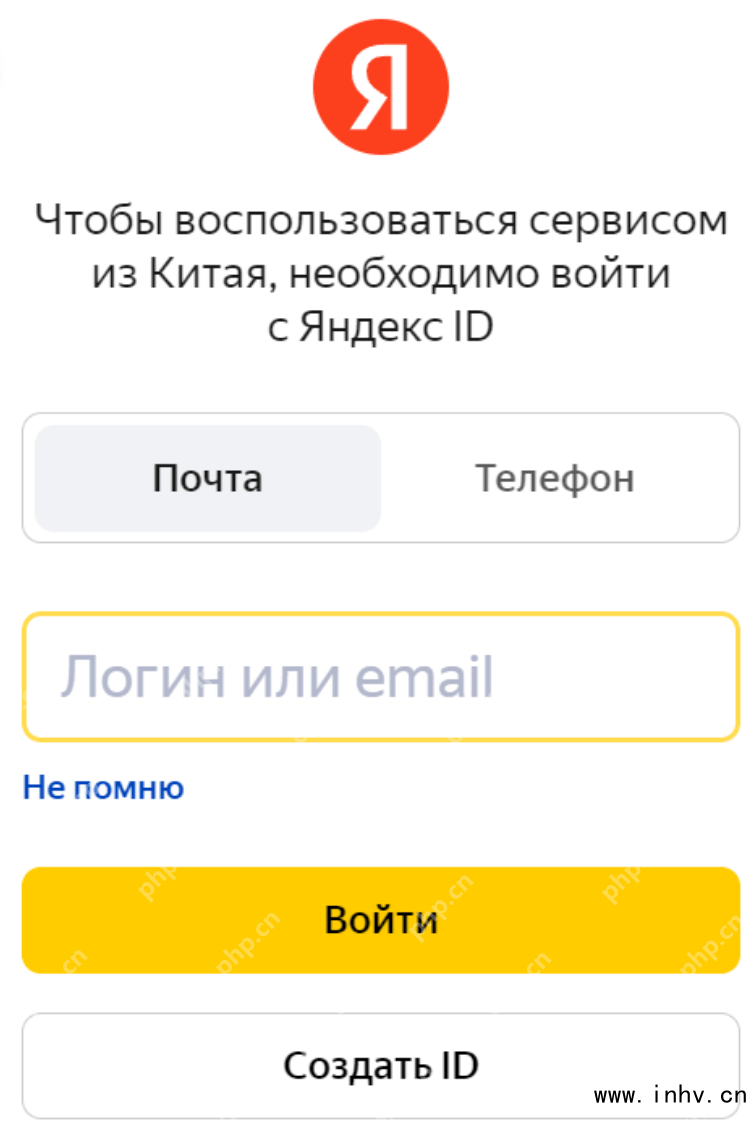Focus the yellow-bordered login input box

coord(380,677)
